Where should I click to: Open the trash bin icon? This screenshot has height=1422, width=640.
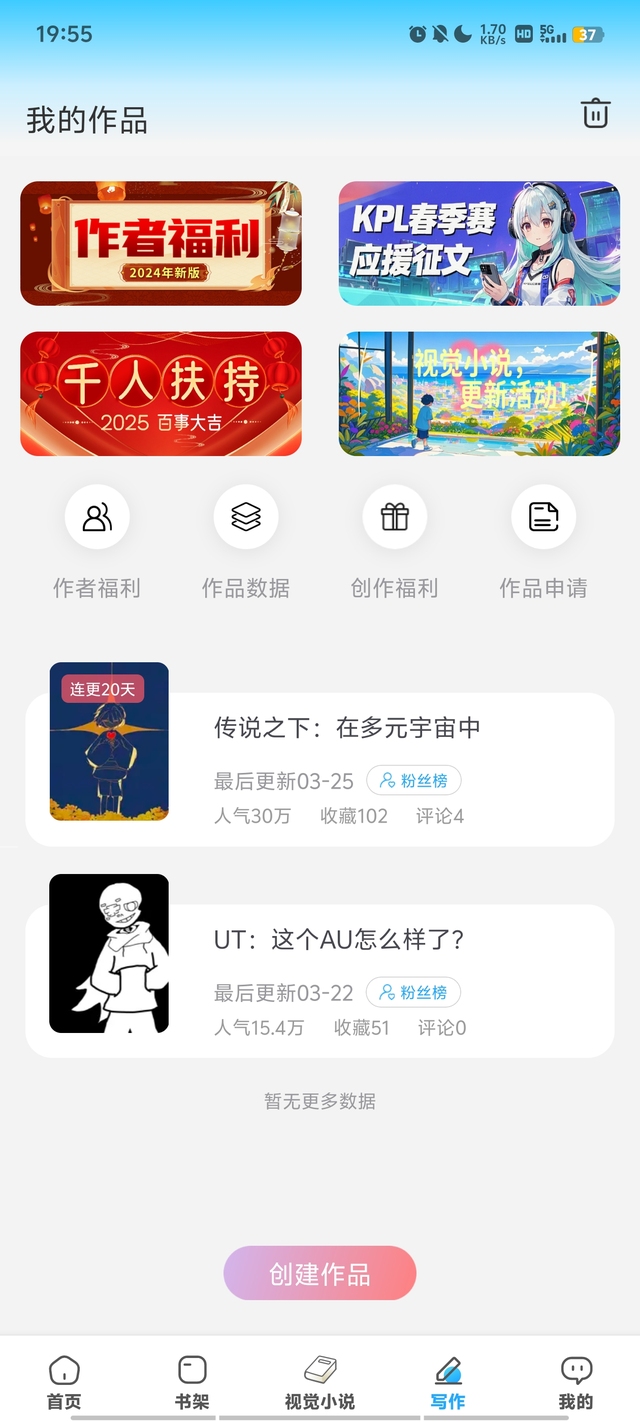595,114
